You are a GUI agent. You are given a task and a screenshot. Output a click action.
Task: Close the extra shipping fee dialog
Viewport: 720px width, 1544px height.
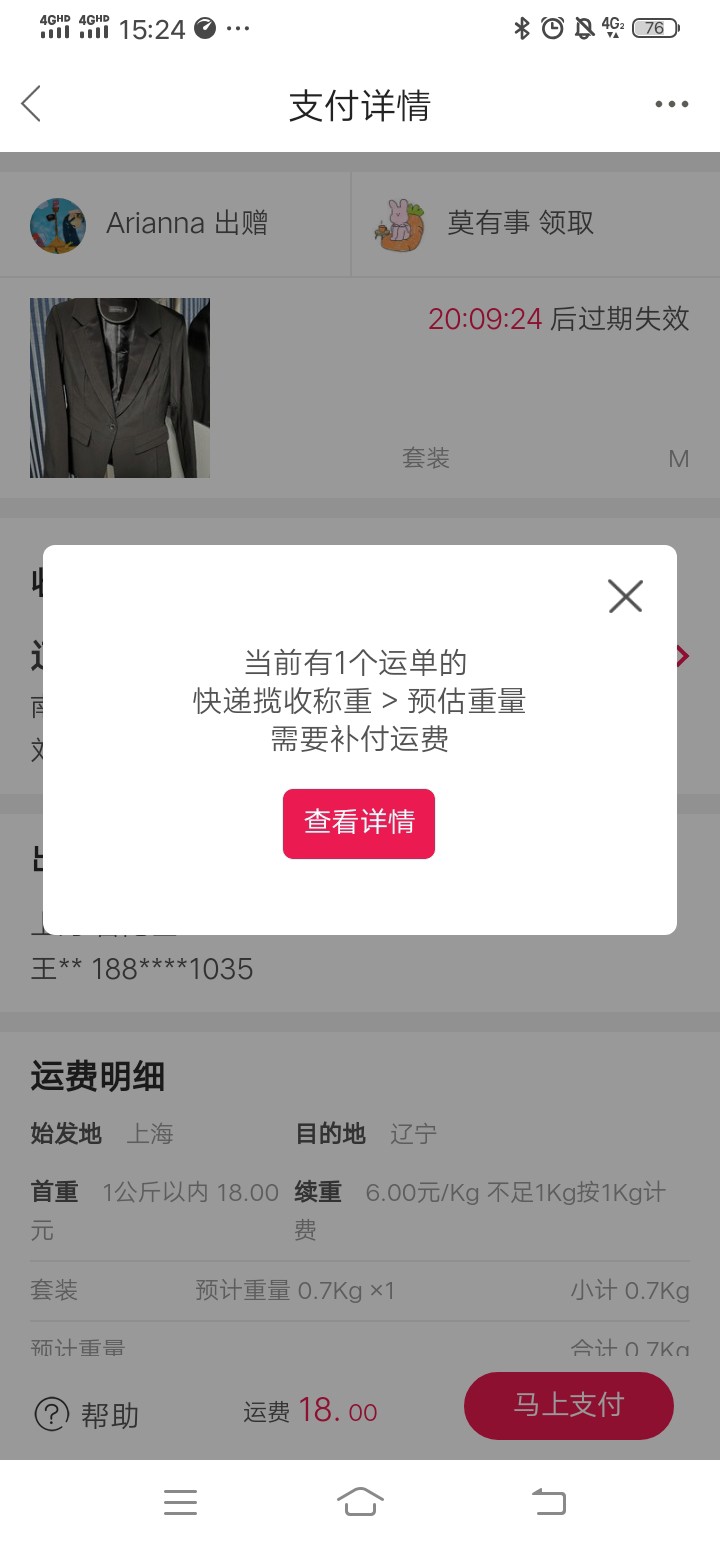625,597
